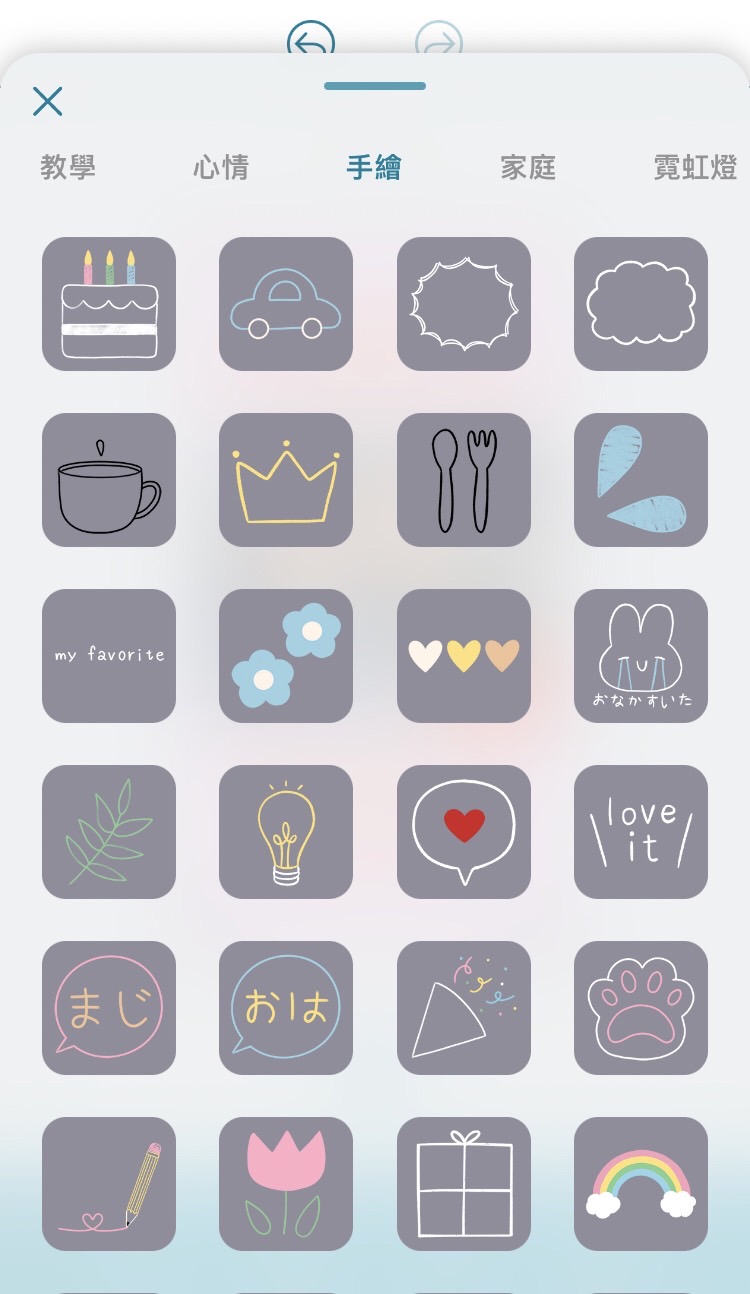Select the three hearts sticker
Screen dimensions: 750x1294
click(x=464, y=656)
